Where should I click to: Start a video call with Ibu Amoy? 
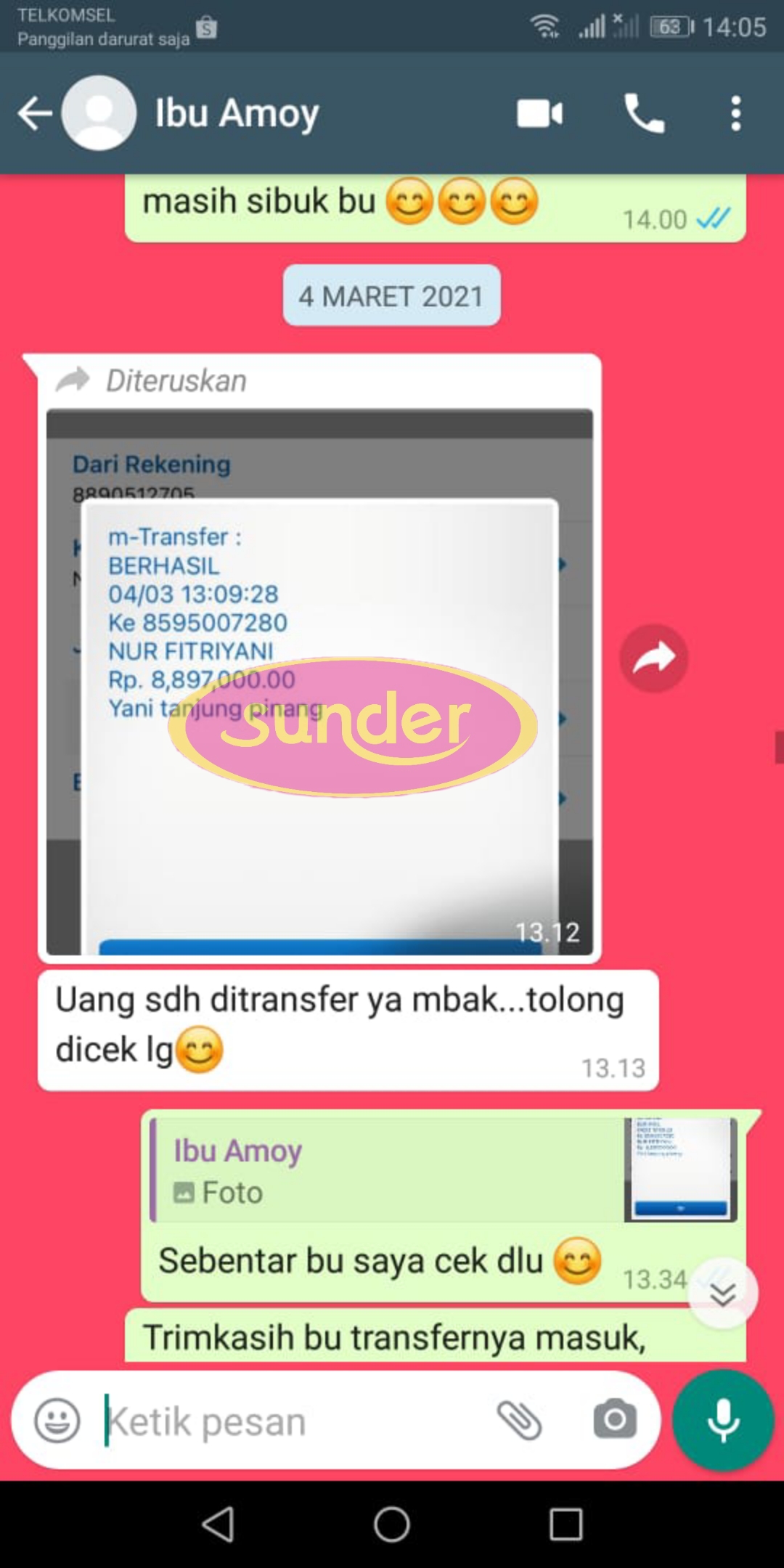coord(539,113)
